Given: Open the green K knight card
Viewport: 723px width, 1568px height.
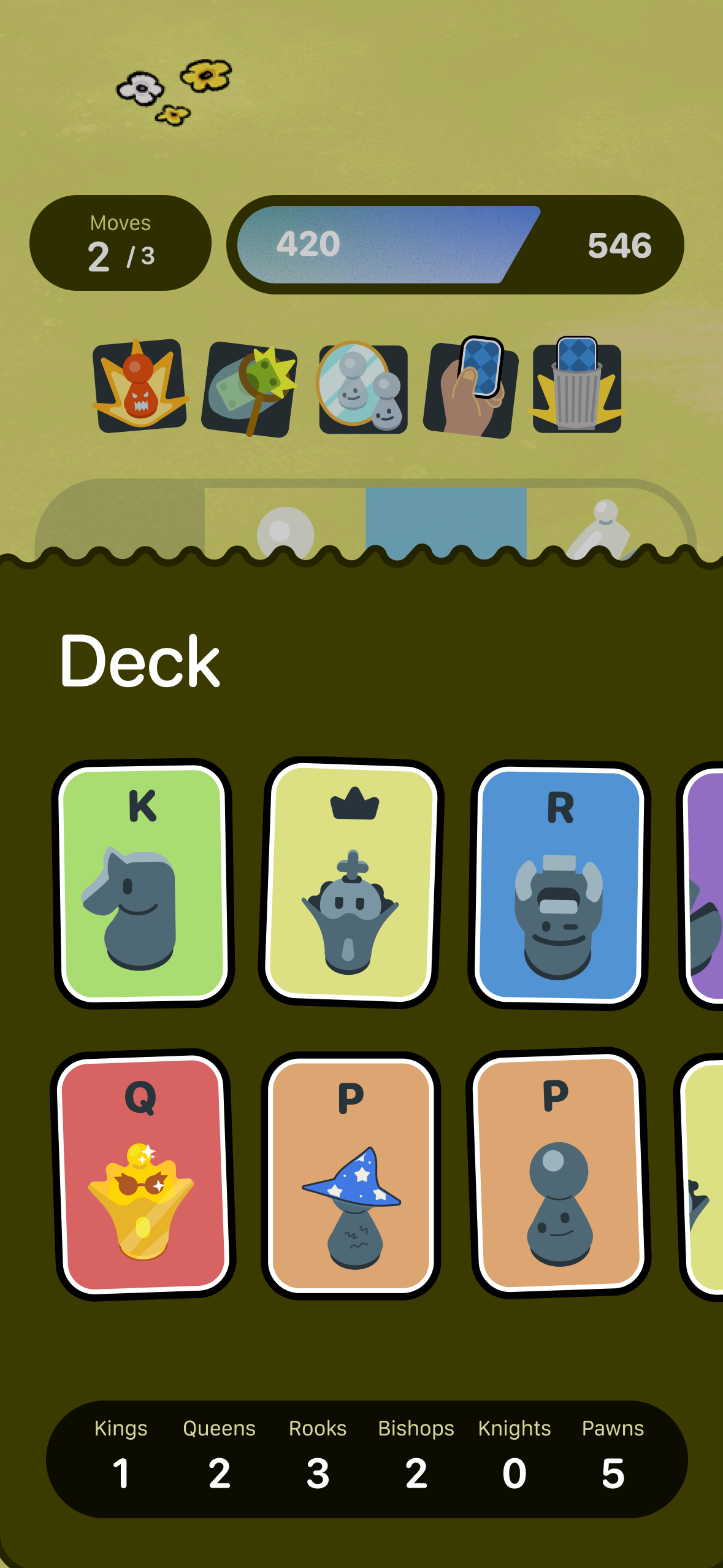Looking at the screenshot, I should click(143, 883).
